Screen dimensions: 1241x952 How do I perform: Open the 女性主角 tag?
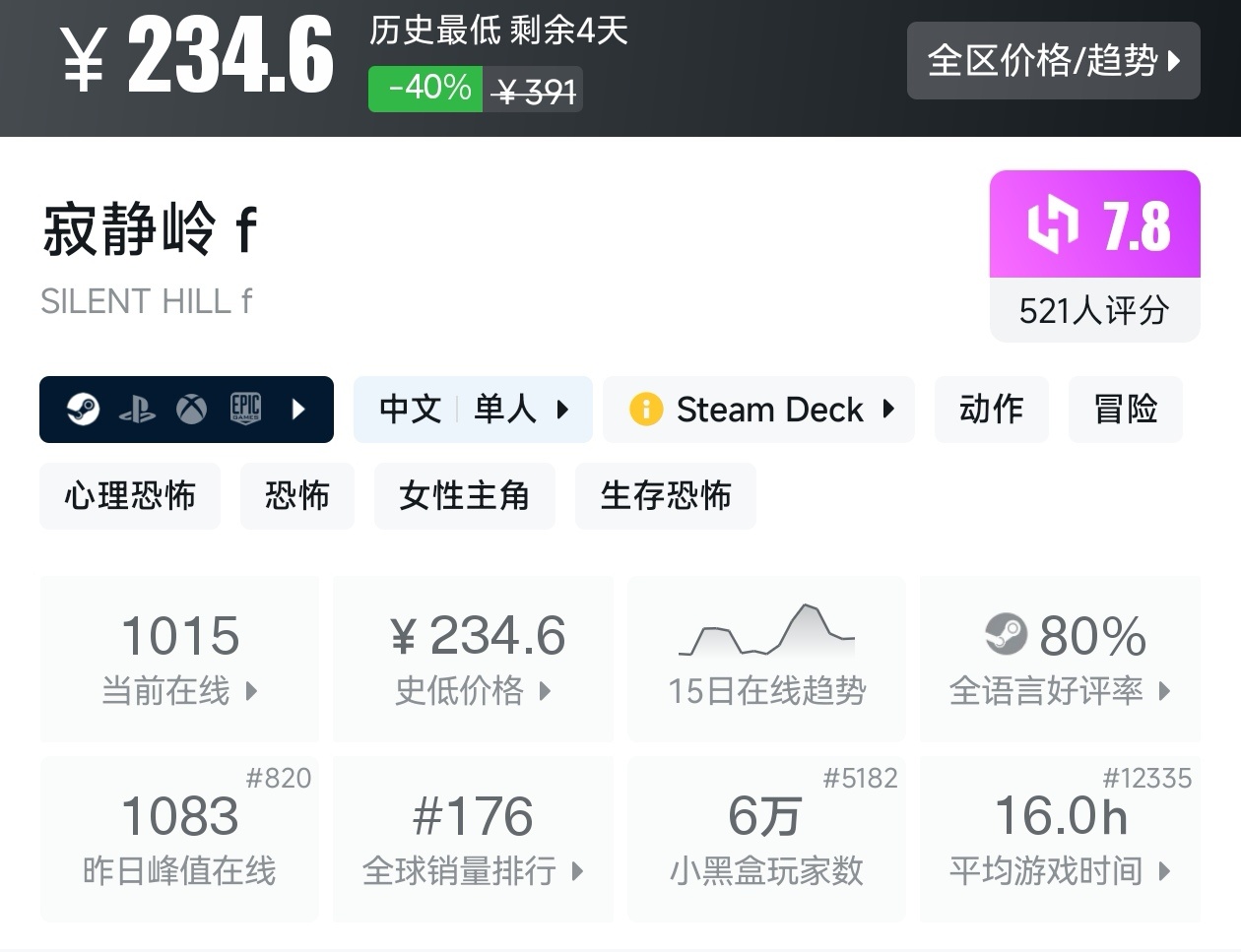(464, 496)
